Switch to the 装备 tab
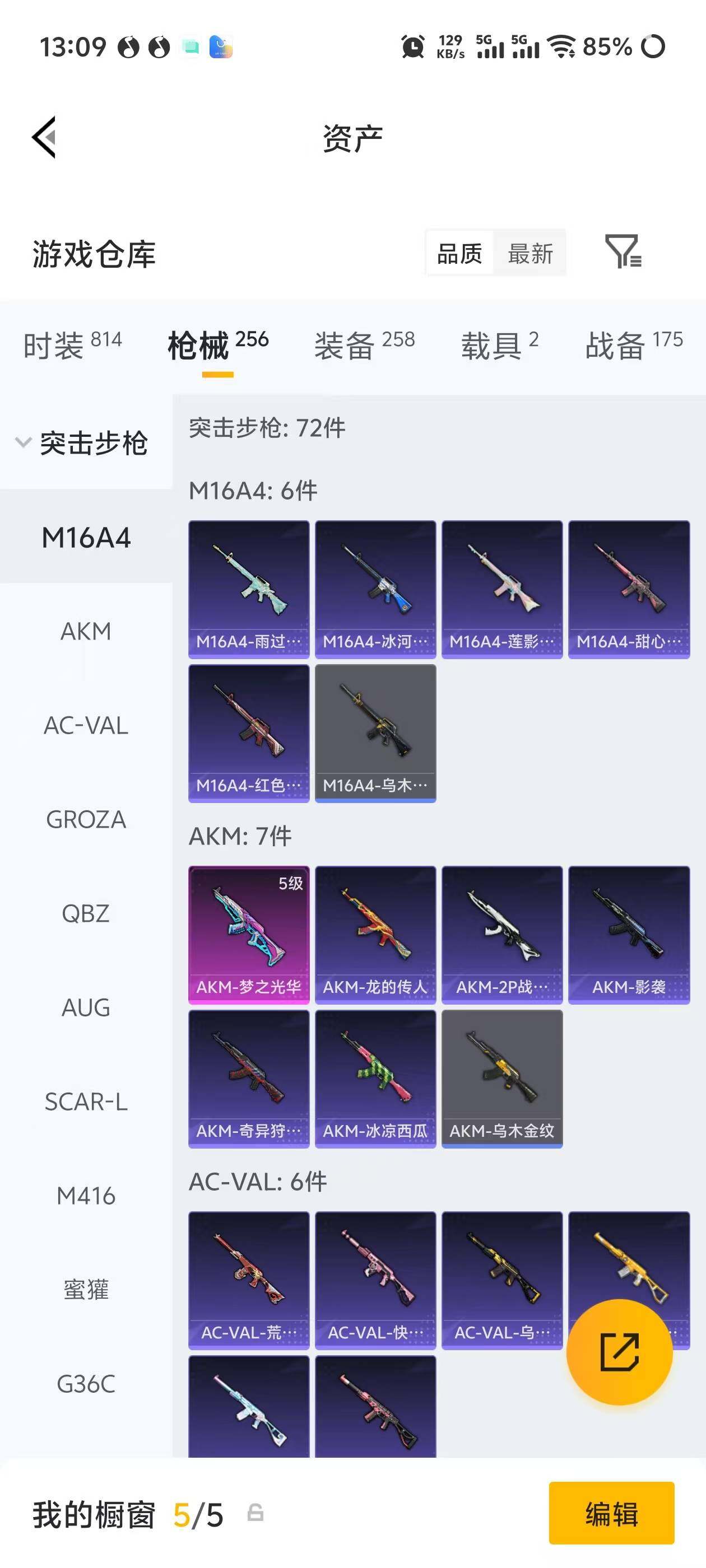This screenshot has width=706, height=1568. (364, 345)
